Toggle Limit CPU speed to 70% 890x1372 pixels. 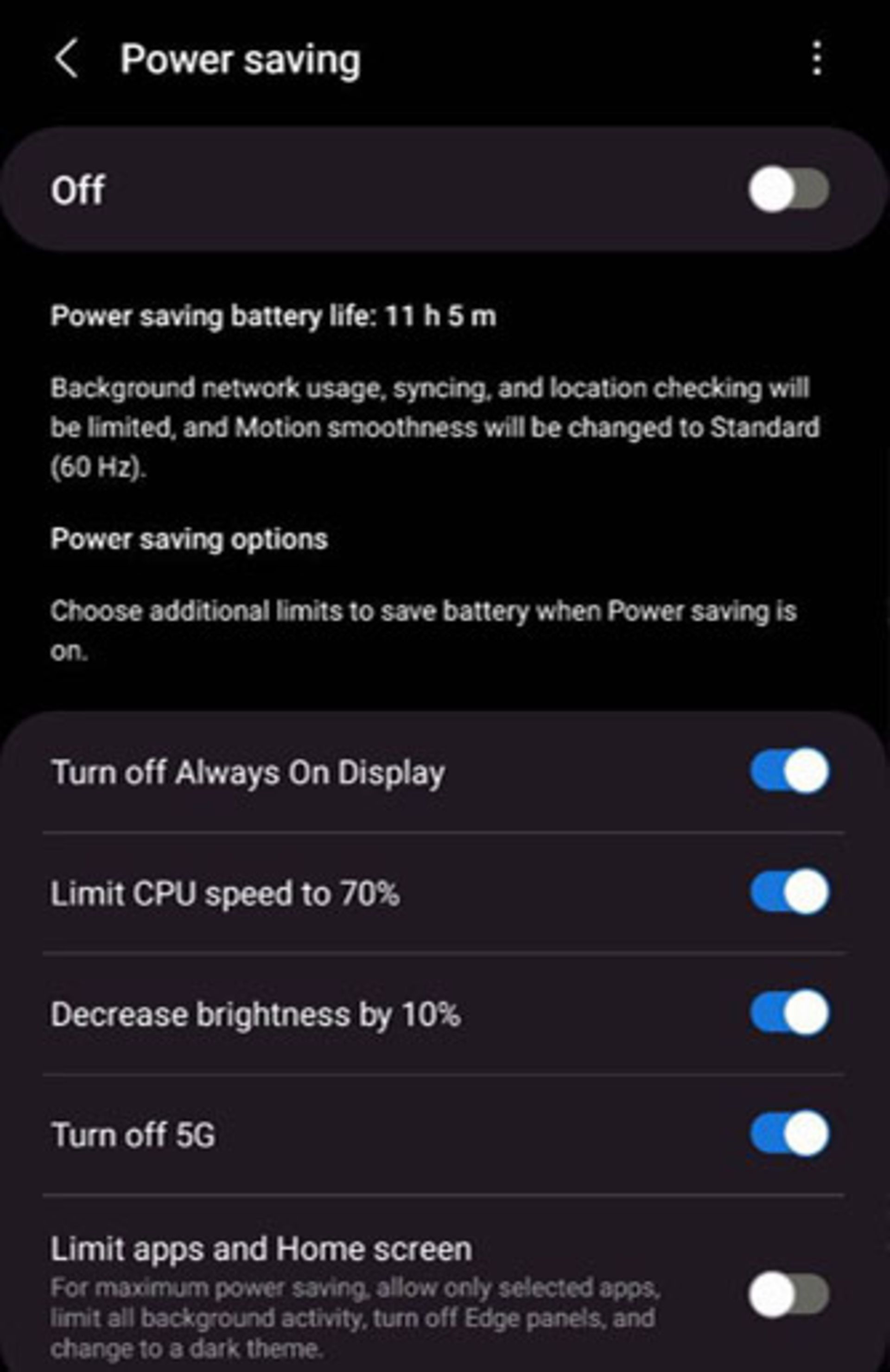click(789, 892)
